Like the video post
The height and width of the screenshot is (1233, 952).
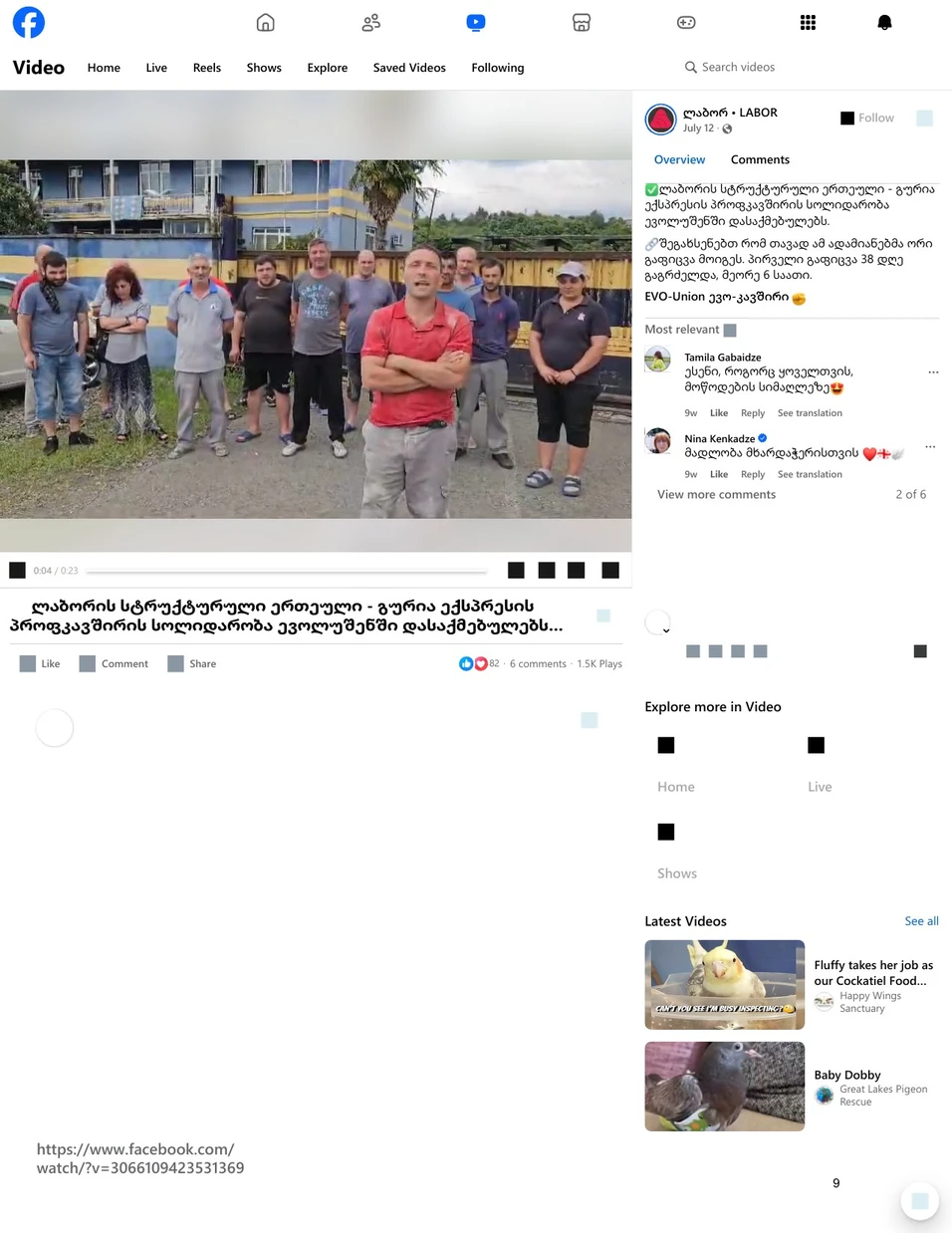coord(41,663)
